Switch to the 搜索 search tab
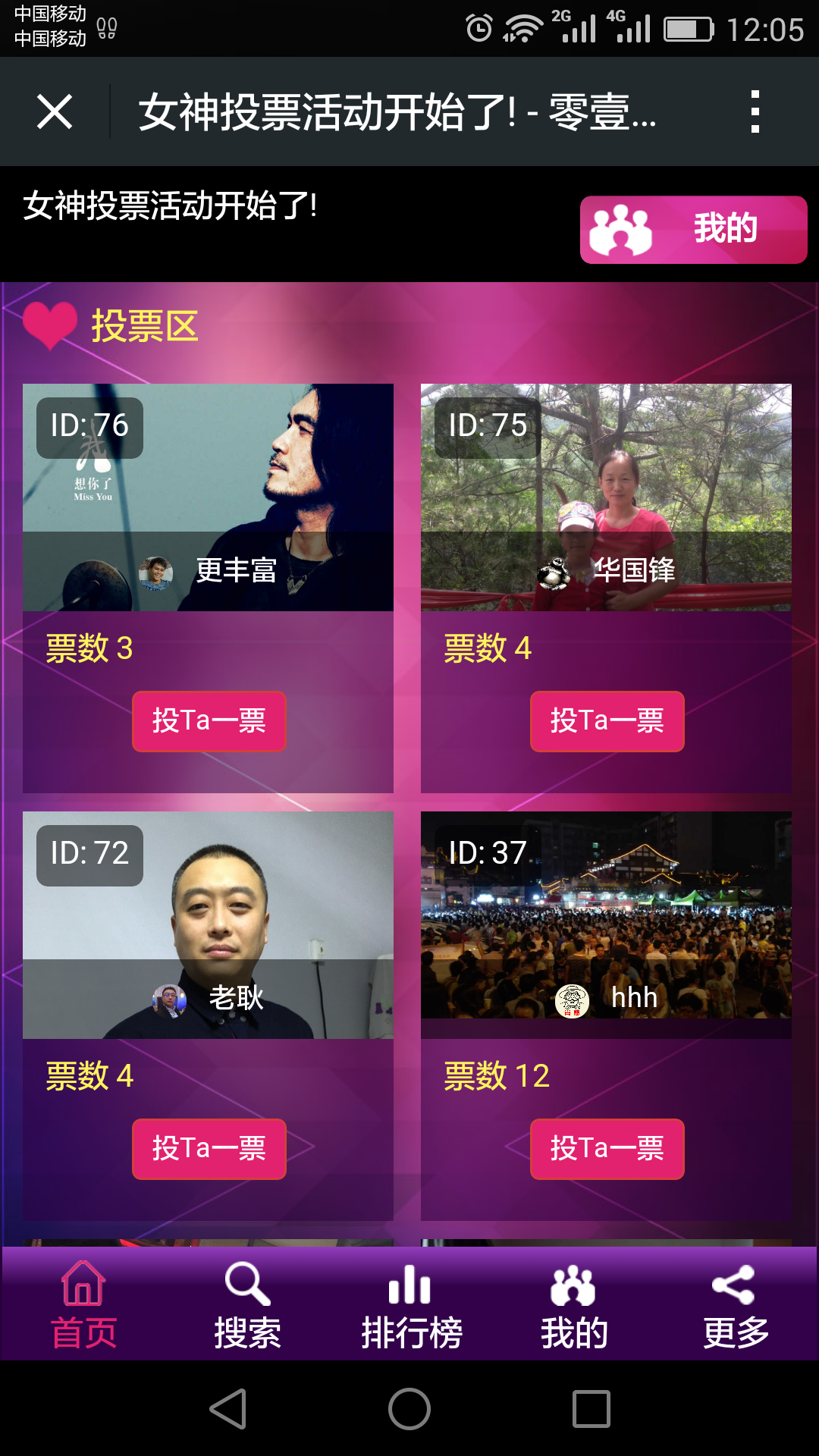Image resolution: width=819 pixels, height=1456 pixels. click(x=247, y=1304)
